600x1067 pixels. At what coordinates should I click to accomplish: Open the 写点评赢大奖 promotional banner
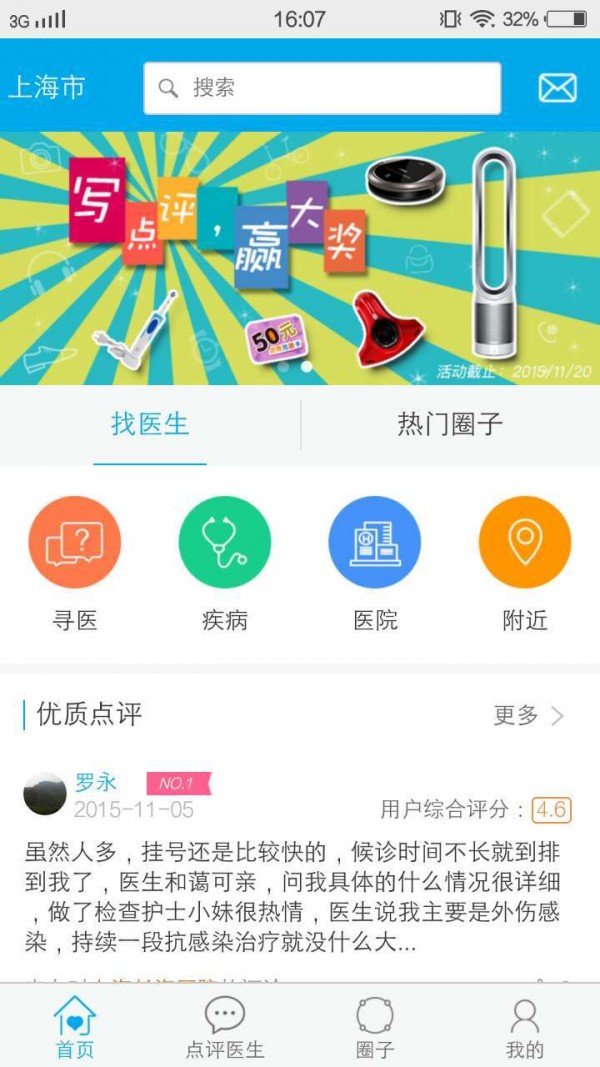click(300, 258)
